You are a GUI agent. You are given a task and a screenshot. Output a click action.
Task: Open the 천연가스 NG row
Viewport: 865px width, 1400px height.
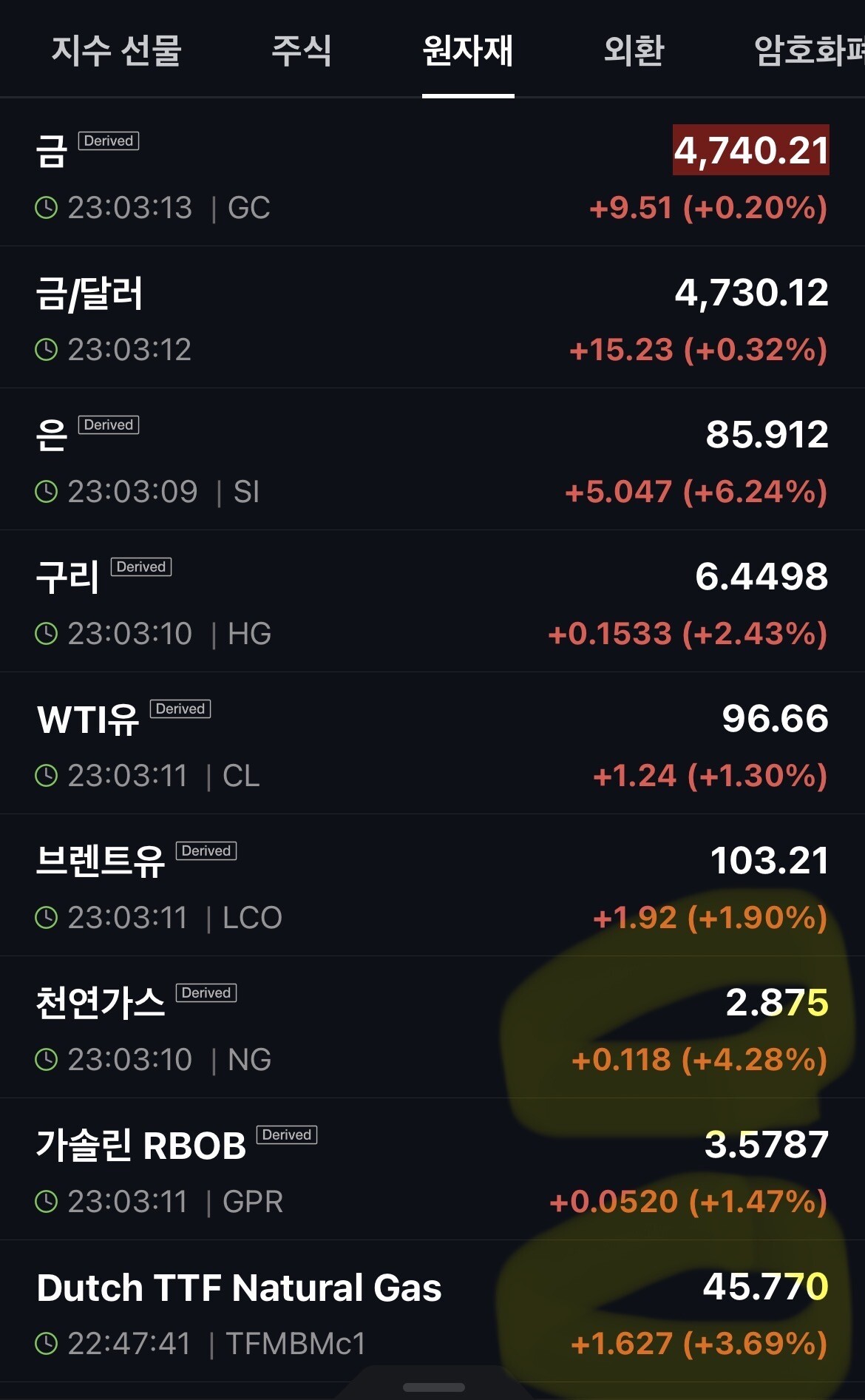tap(432, 1027)
